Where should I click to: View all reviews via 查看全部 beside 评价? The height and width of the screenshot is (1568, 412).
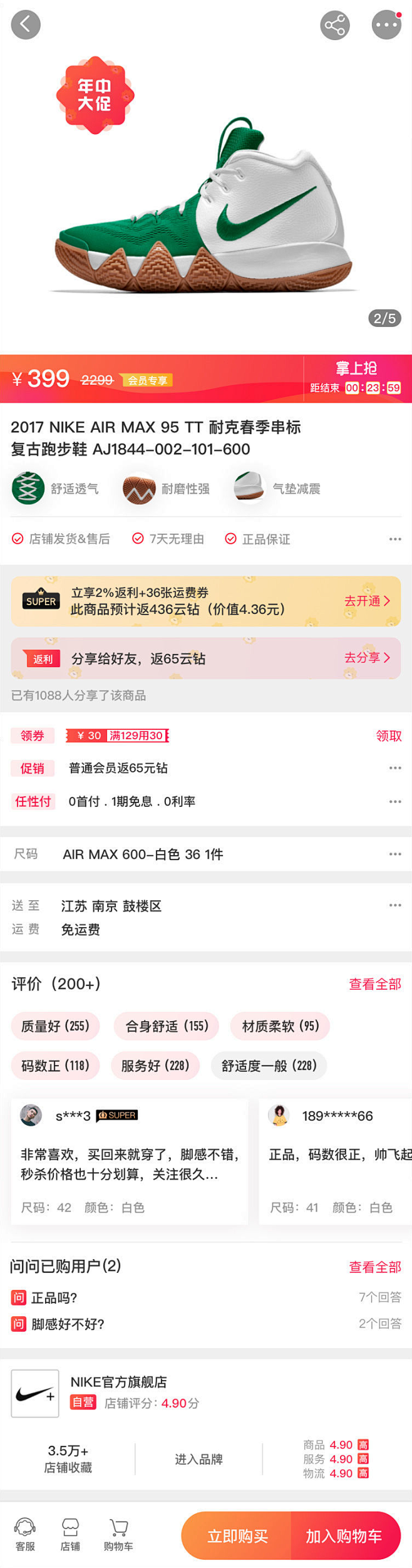374,984
